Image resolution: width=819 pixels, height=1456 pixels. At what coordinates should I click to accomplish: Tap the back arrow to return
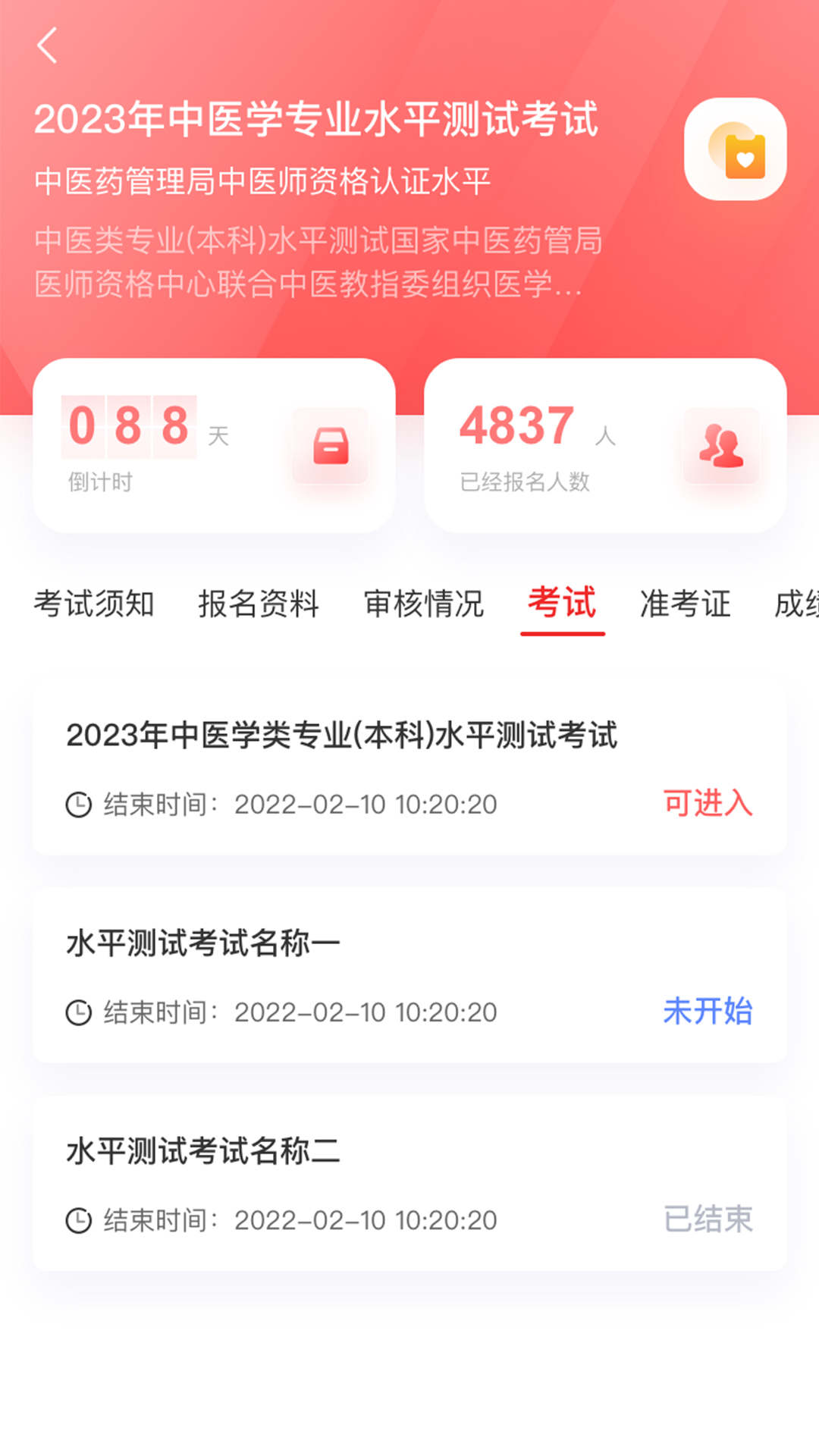tap(48, 45)
